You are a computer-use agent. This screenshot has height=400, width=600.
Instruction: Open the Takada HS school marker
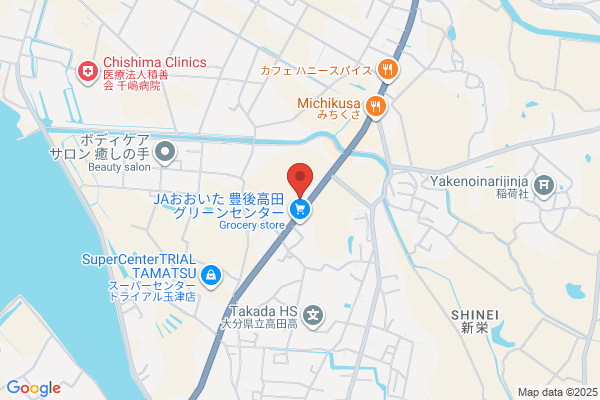click(x=313, y=317)
